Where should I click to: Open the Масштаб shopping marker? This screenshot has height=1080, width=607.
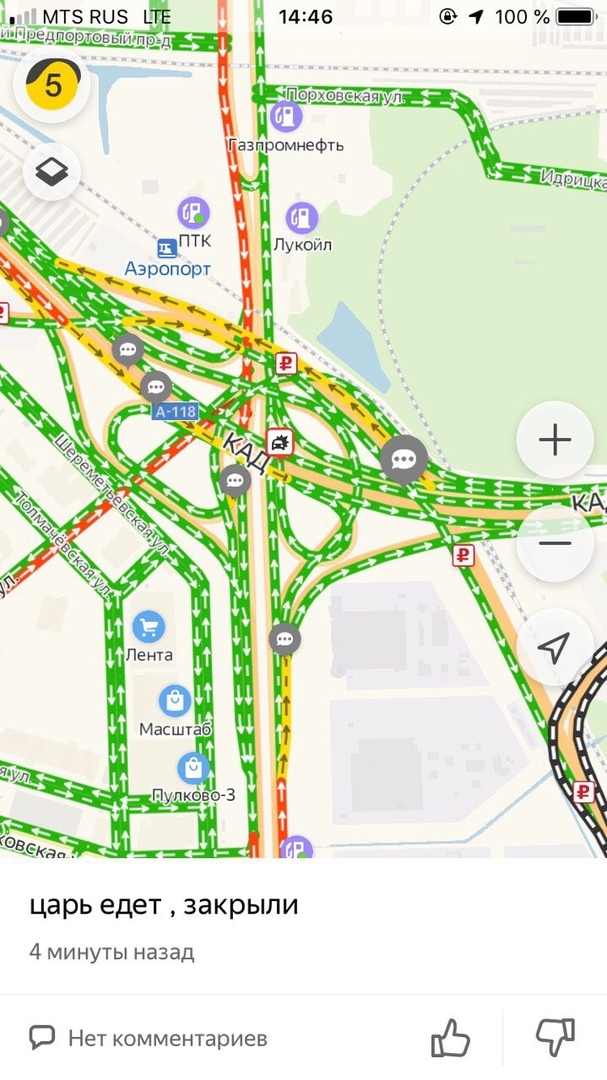pyautogui.click(x=175, y=701)
